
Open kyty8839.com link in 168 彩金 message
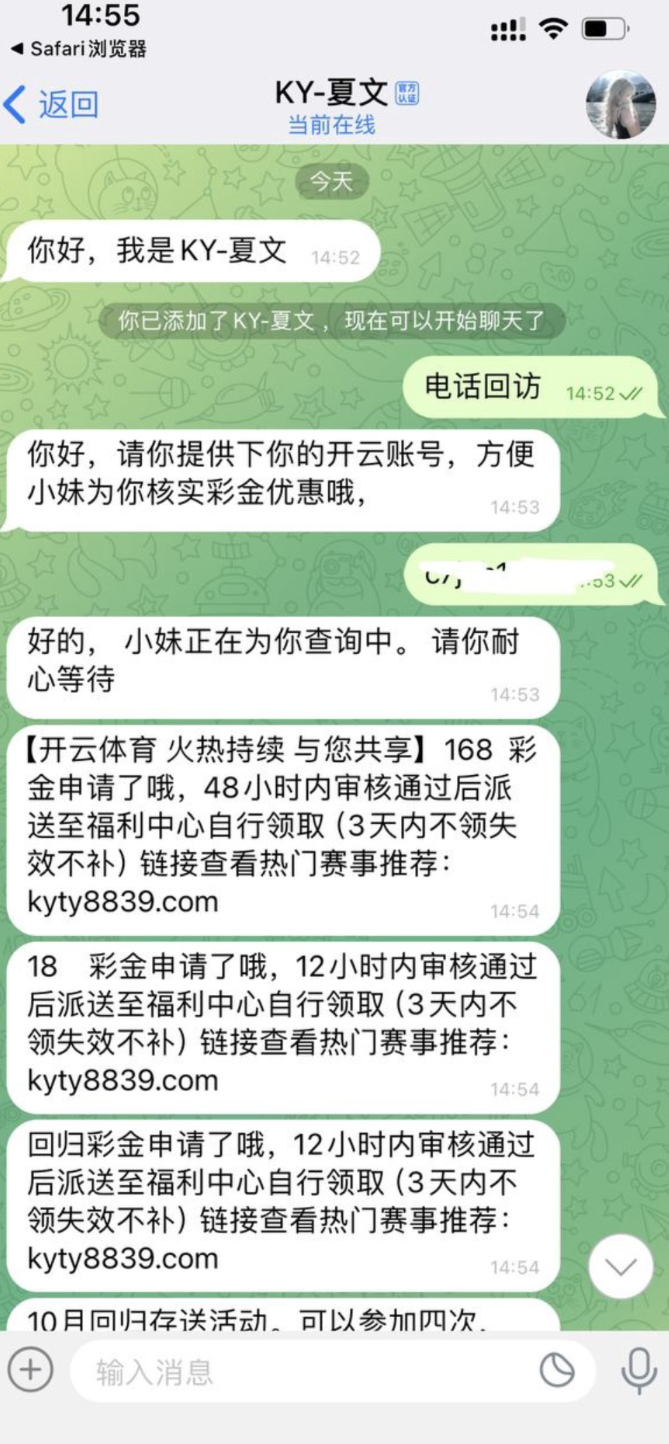(x=123, y=902)
